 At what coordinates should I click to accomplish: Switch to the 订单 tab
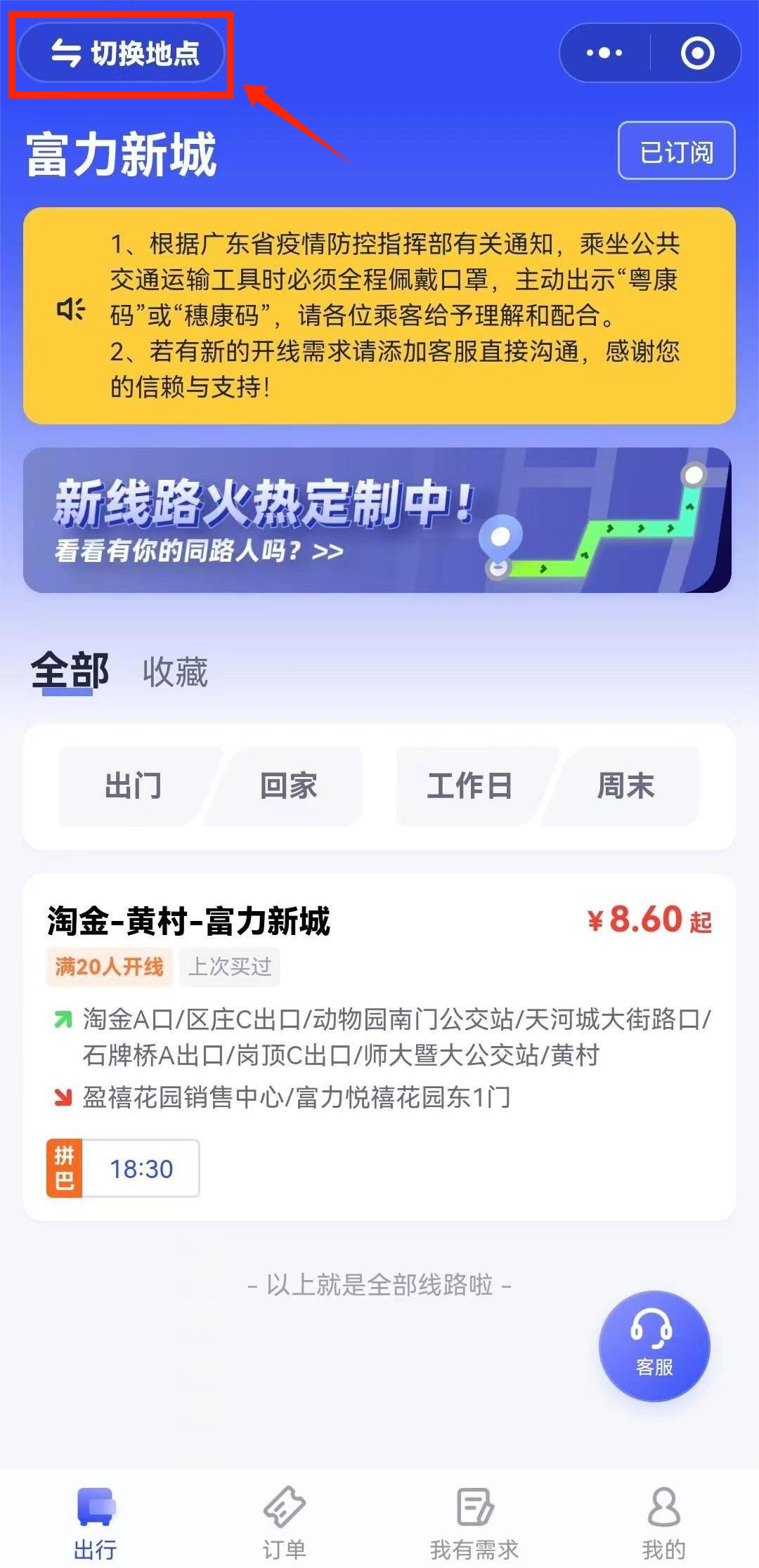(284, 1522)
